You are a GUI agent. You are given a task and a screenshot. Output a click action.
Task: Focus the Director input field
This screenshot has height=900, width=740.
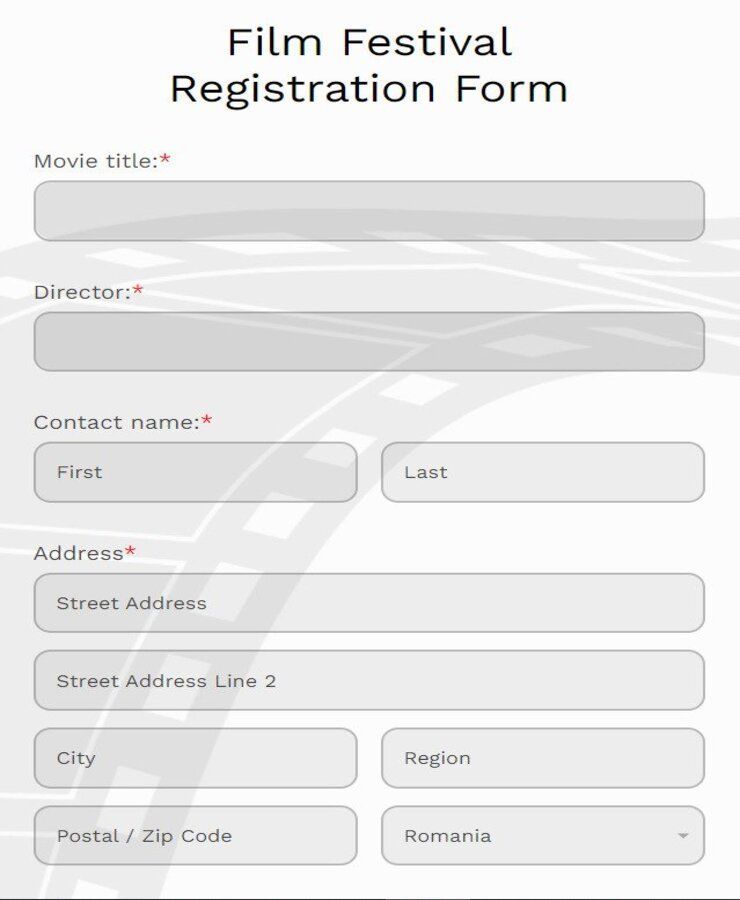(x=369, y=342)
